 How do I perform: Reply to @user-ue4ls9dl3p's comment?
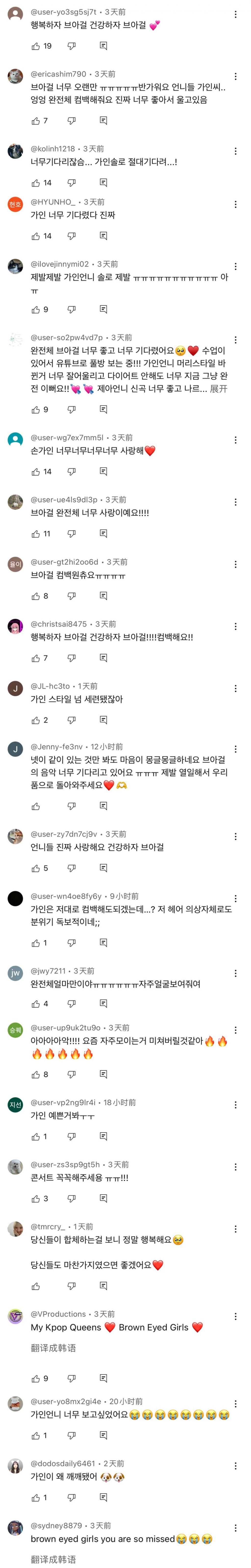coord(103,534)
